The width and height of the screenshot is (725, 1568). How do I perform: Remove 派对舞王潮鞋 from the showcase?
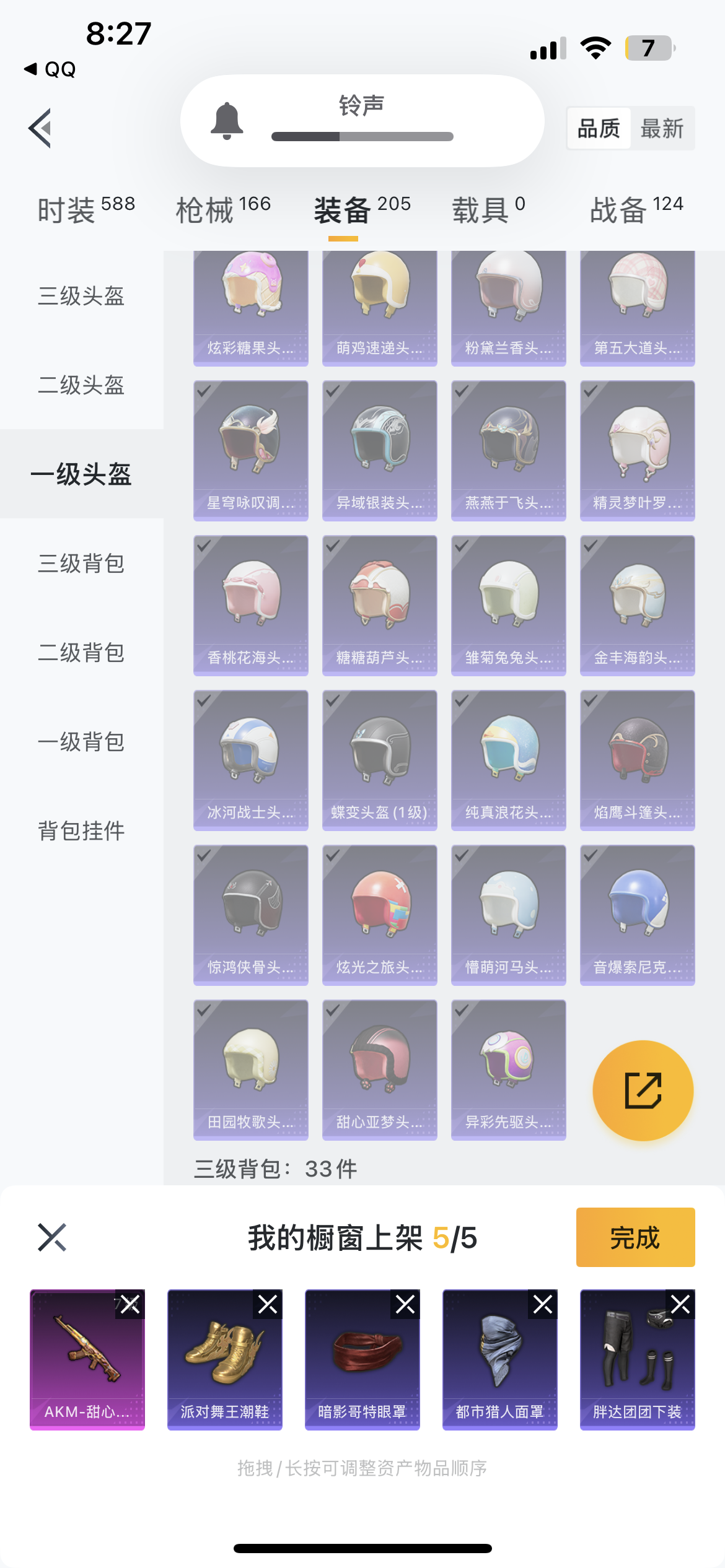(x=268, y=1305)
